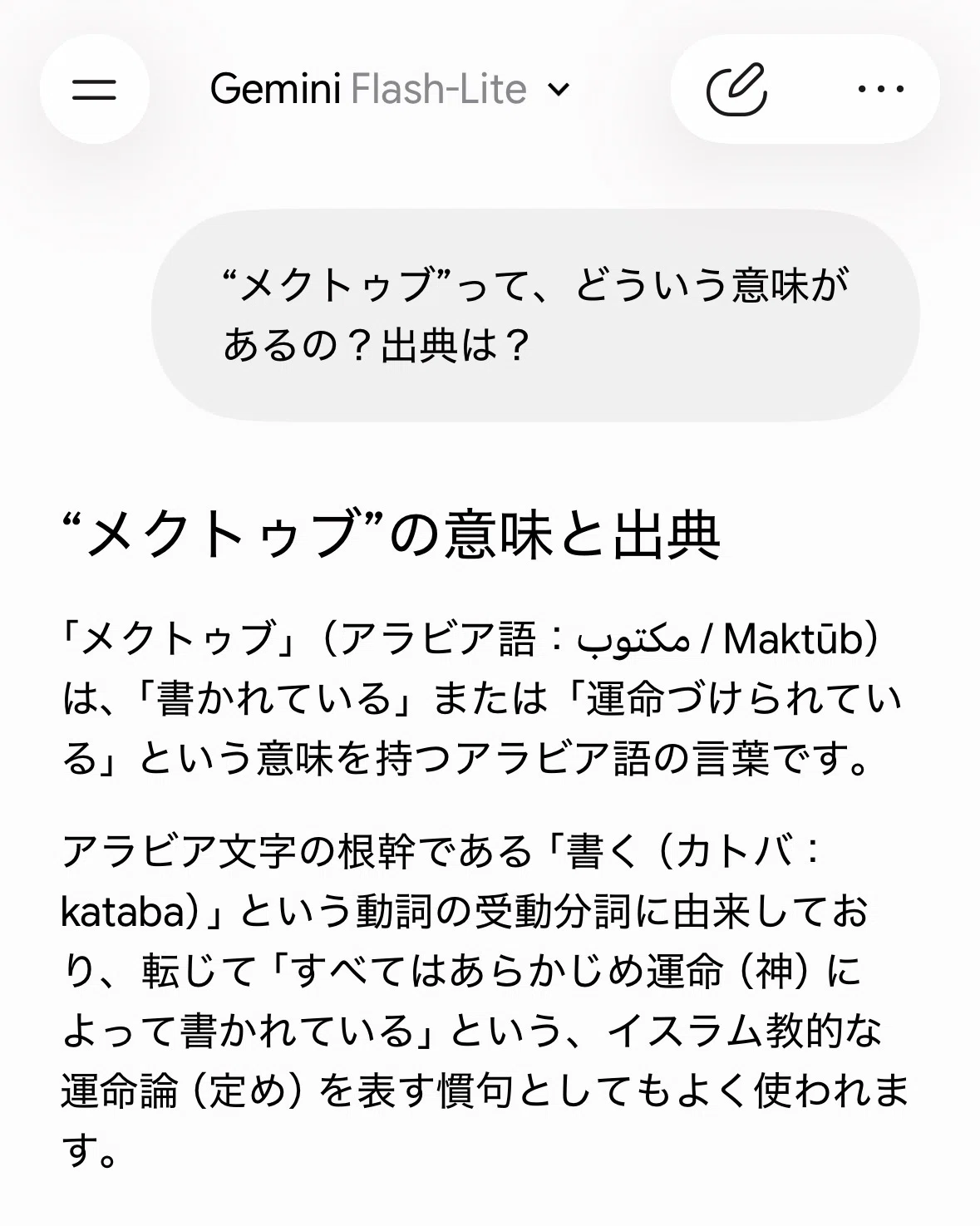Screen dimensions: 980x1226
Task: Expand the Gemini Flash-Lite model selector
Action: point(390,89)
